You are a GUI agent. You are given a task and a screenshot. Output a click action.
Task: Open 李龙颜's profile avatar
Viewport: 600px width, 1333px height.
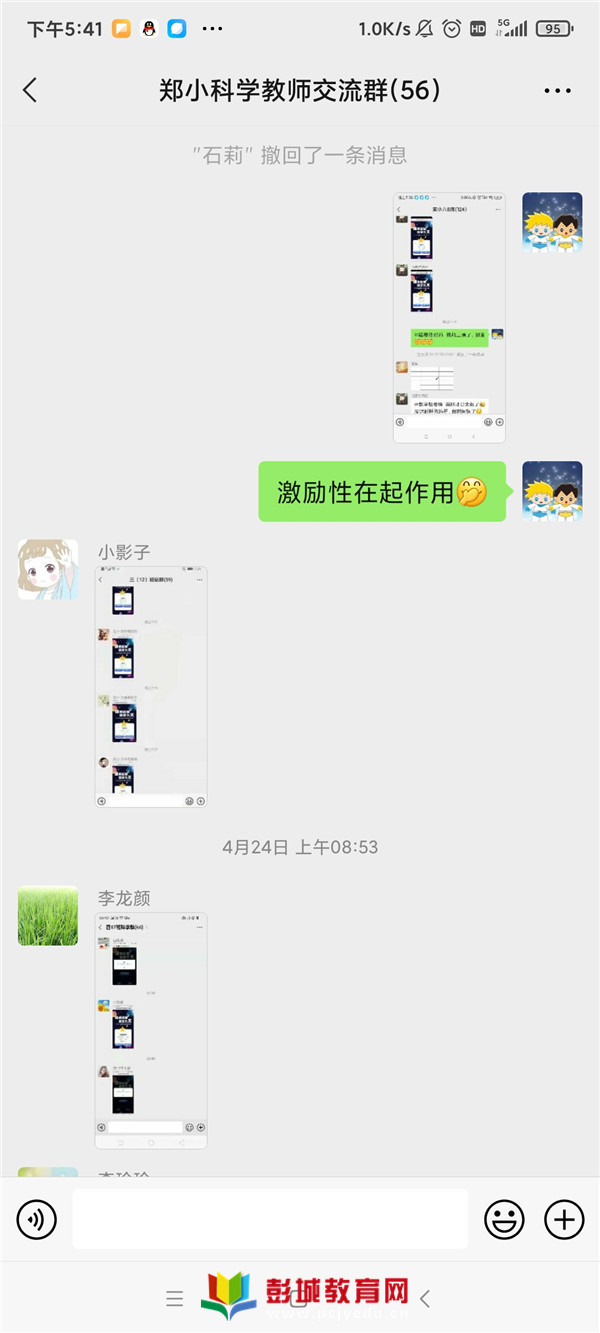point(47,915)
